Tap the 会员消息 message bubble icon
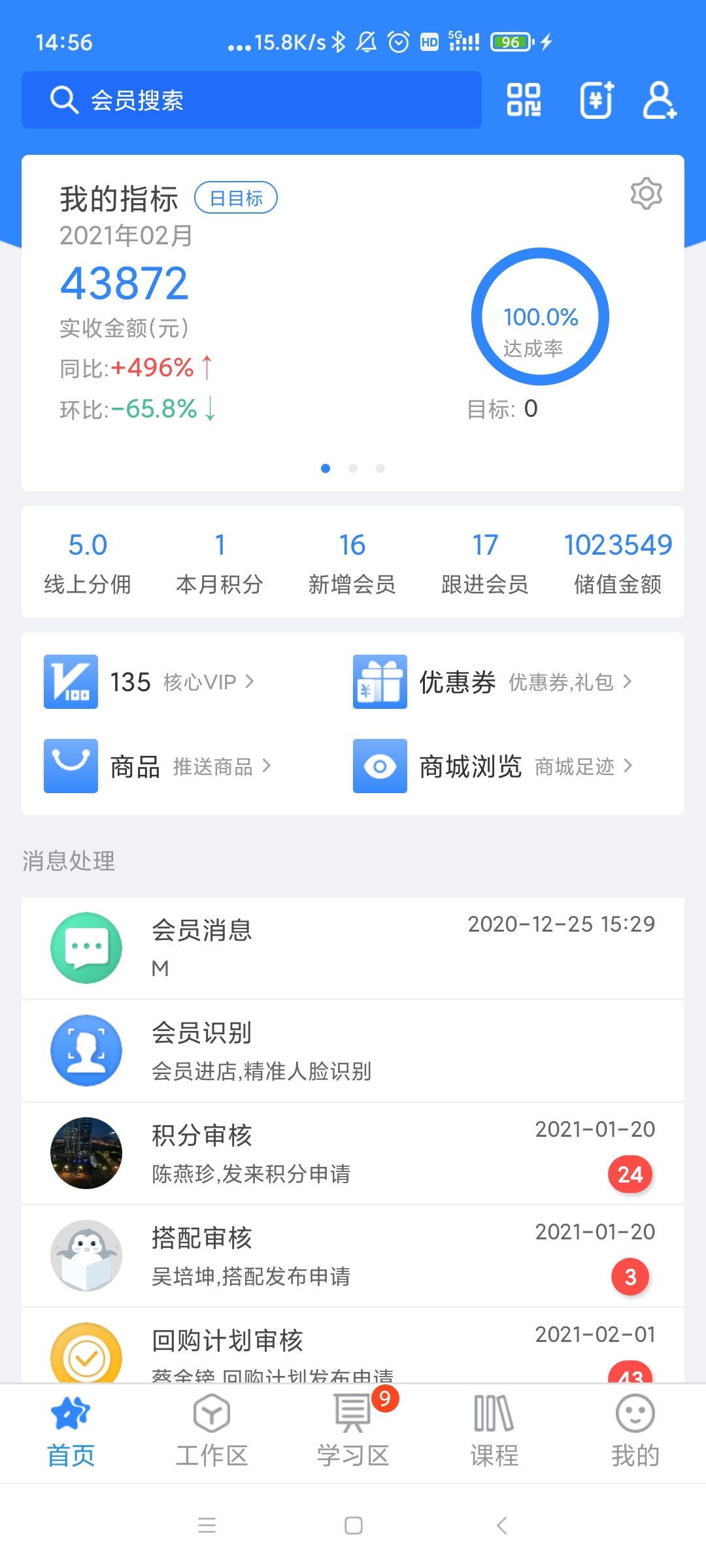This screenshot has height=1568, width=706. [86, 949]
